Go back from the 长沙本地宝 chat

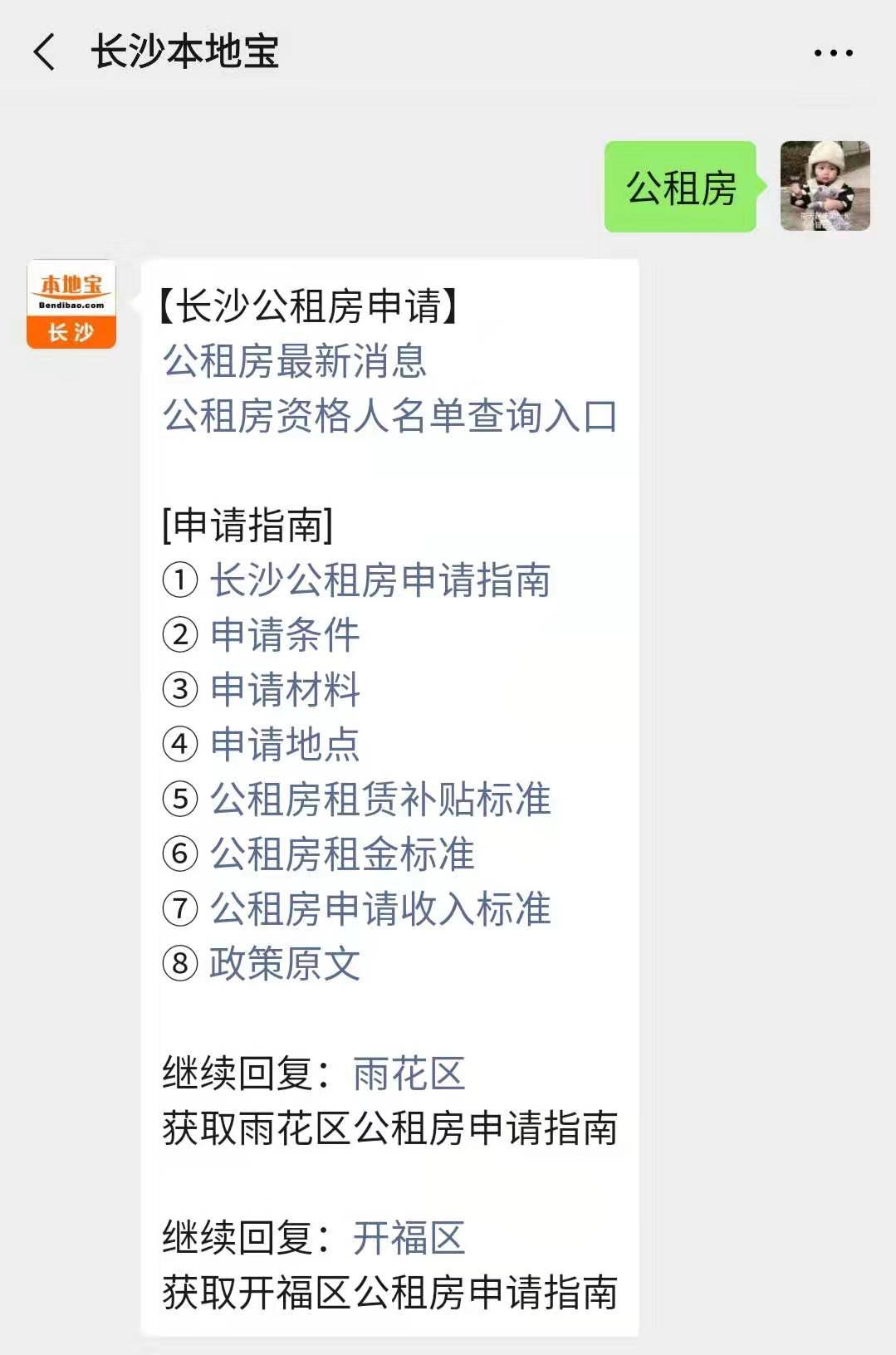pyautogui.click(x=45, y=52)
